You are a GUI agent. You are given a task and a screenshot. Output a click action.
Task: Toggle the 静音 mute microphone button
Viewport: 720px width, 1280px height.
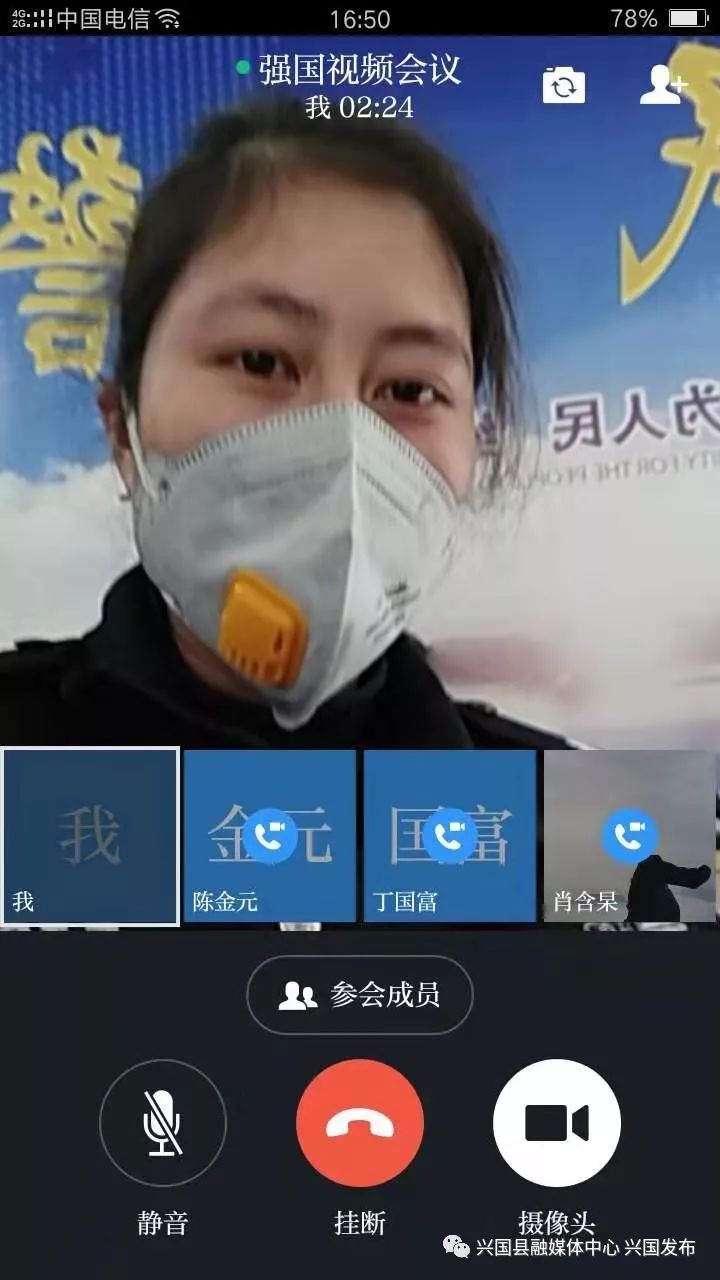click(x=163, y=1123)
